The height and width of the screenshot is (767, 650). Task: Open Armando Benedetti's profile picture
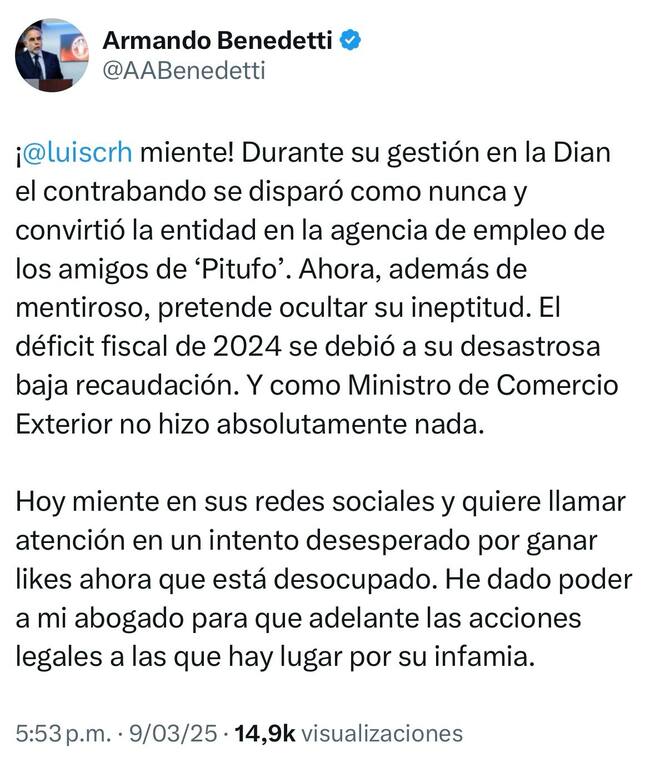[52, 55]
